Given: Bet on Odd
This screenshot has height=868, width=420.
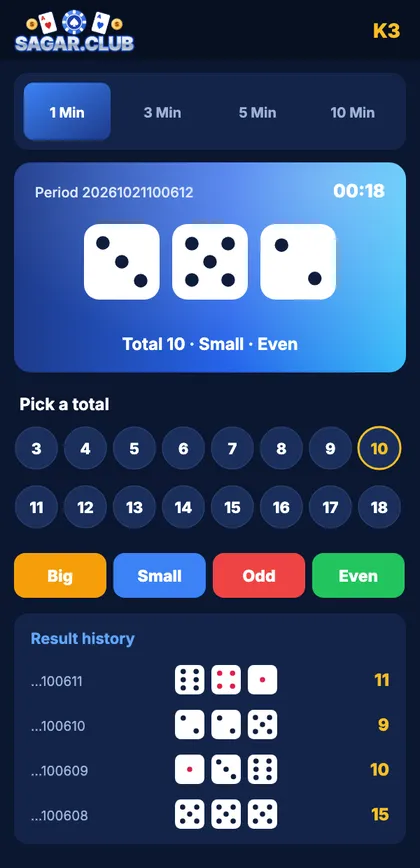Looking at the screenshot, I should (x=259, y=576).
